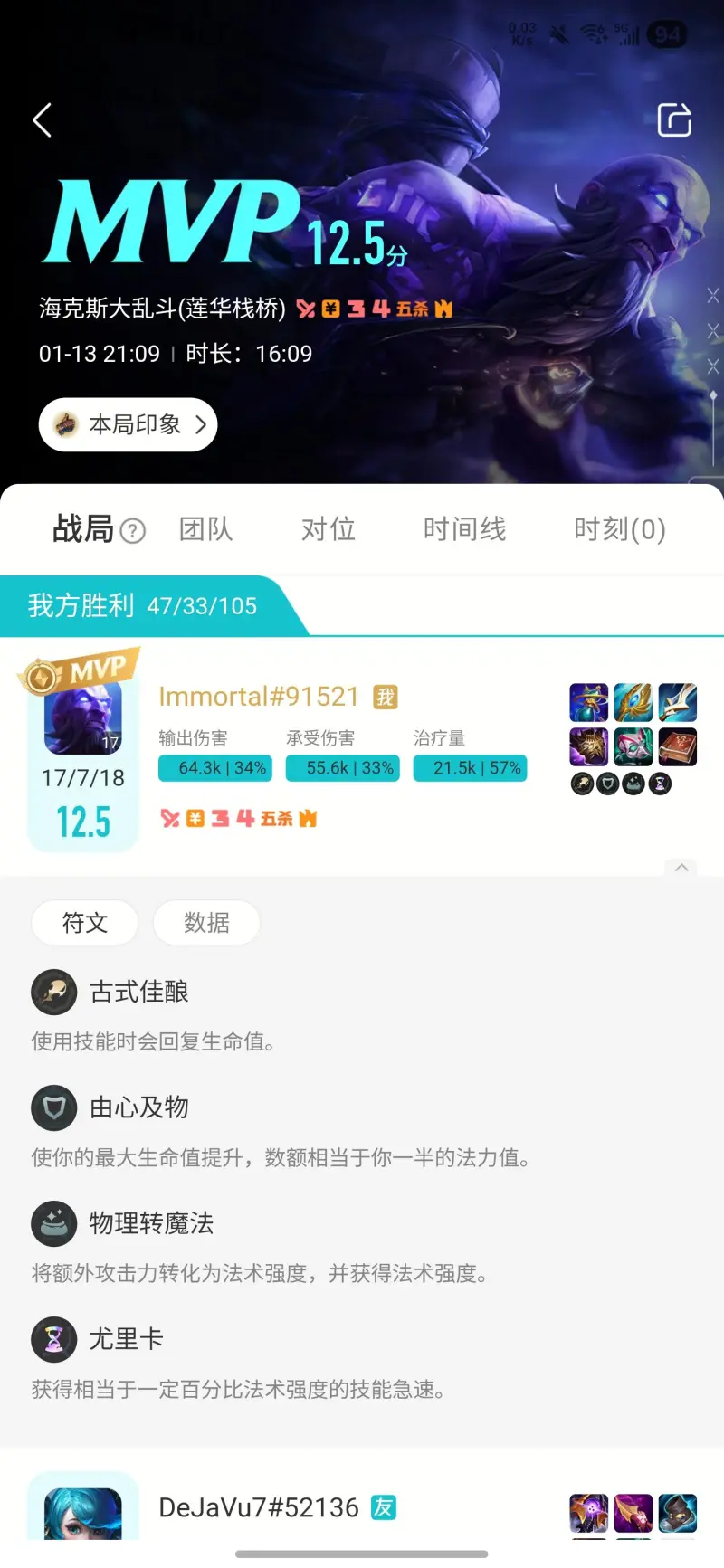Viewport: 724px width, 1568px height.
Task: Select the Archangel's Staff item icon
Action: [633, 703]
